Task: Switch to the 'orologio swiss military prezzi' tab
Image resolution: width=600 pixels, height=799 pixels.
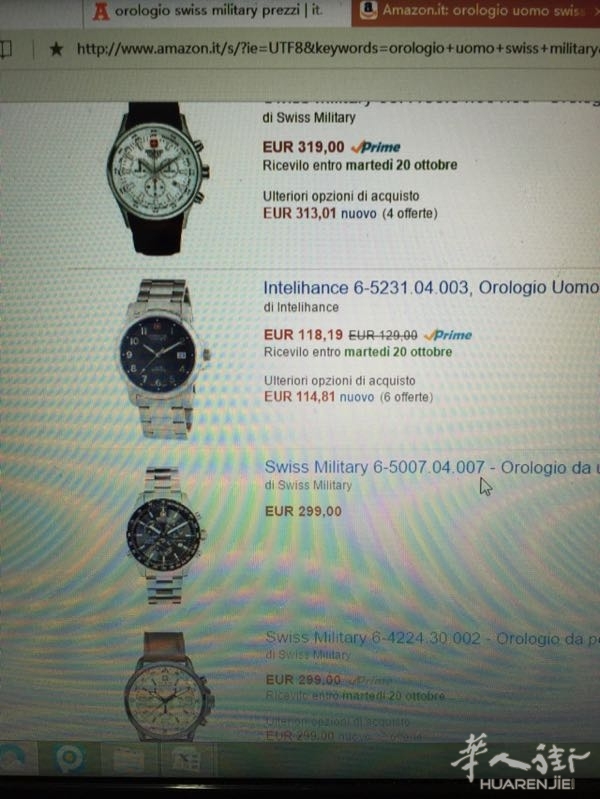Action: point(220,12)
